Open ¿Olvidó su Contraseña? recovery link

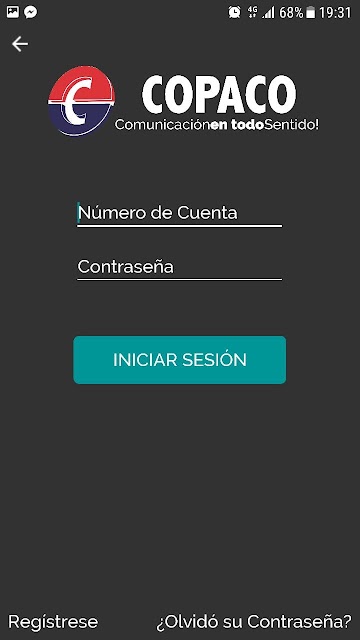pyautogui.click(x=254, y=622)
